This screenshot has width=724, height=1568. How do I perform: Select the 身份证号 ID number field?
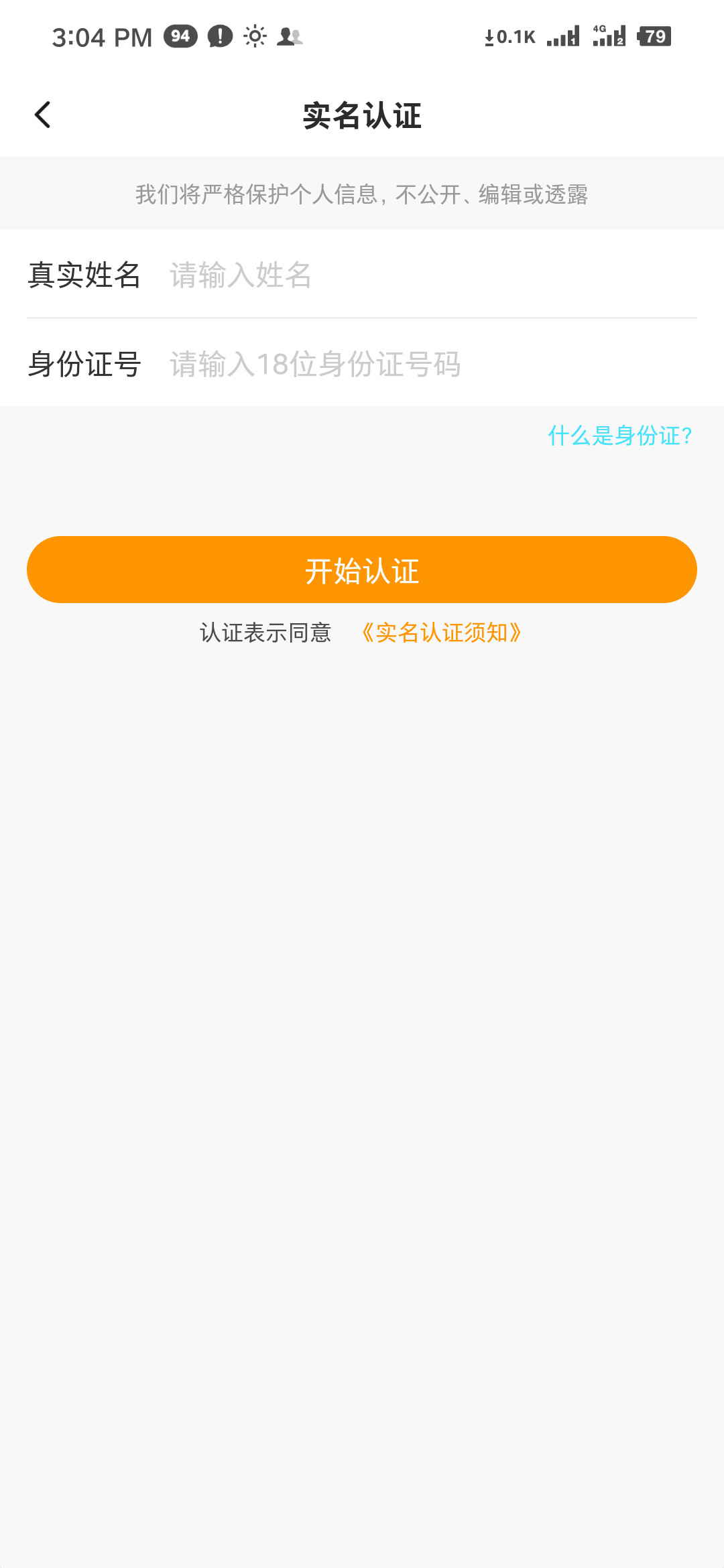[x=429, y=364]
